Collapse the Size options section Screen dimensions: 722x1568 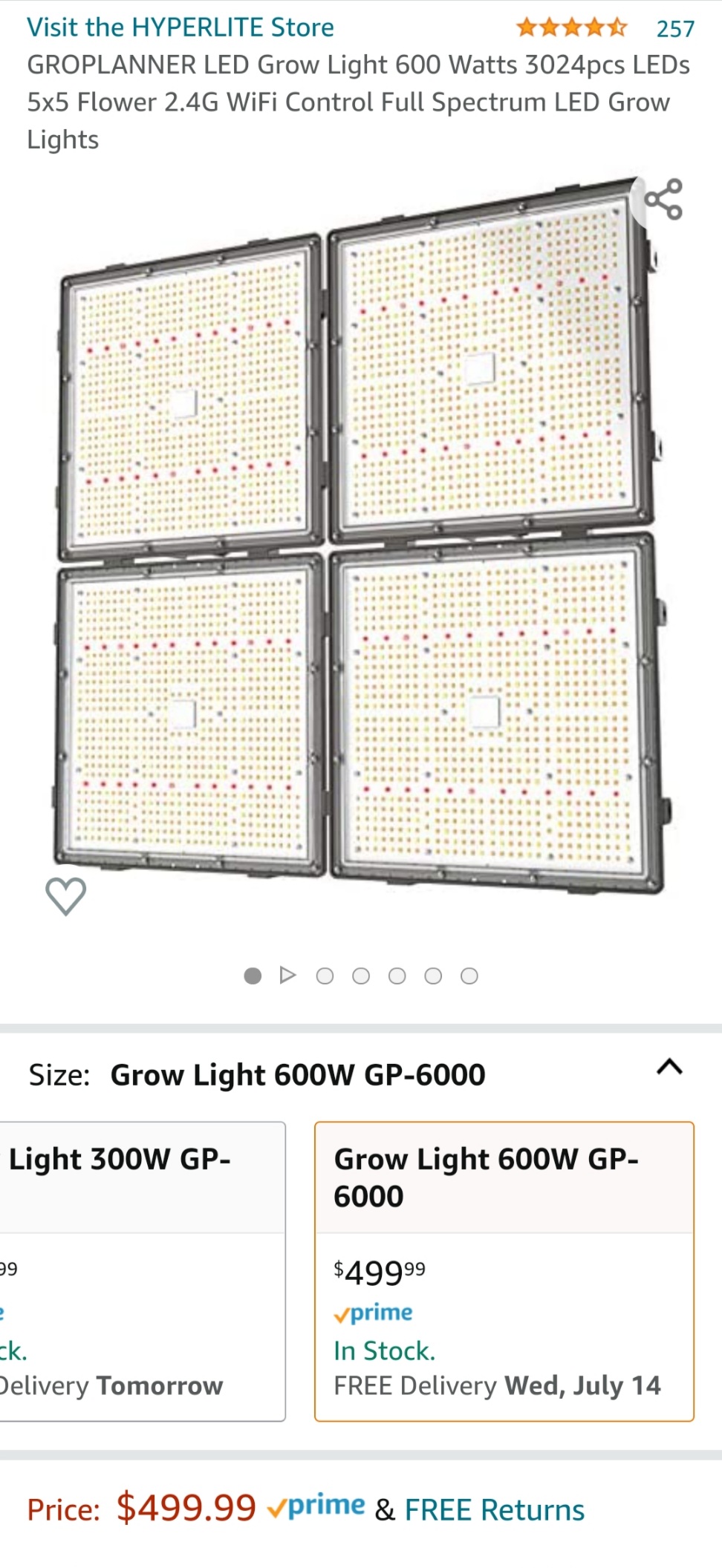[669, 1068]
